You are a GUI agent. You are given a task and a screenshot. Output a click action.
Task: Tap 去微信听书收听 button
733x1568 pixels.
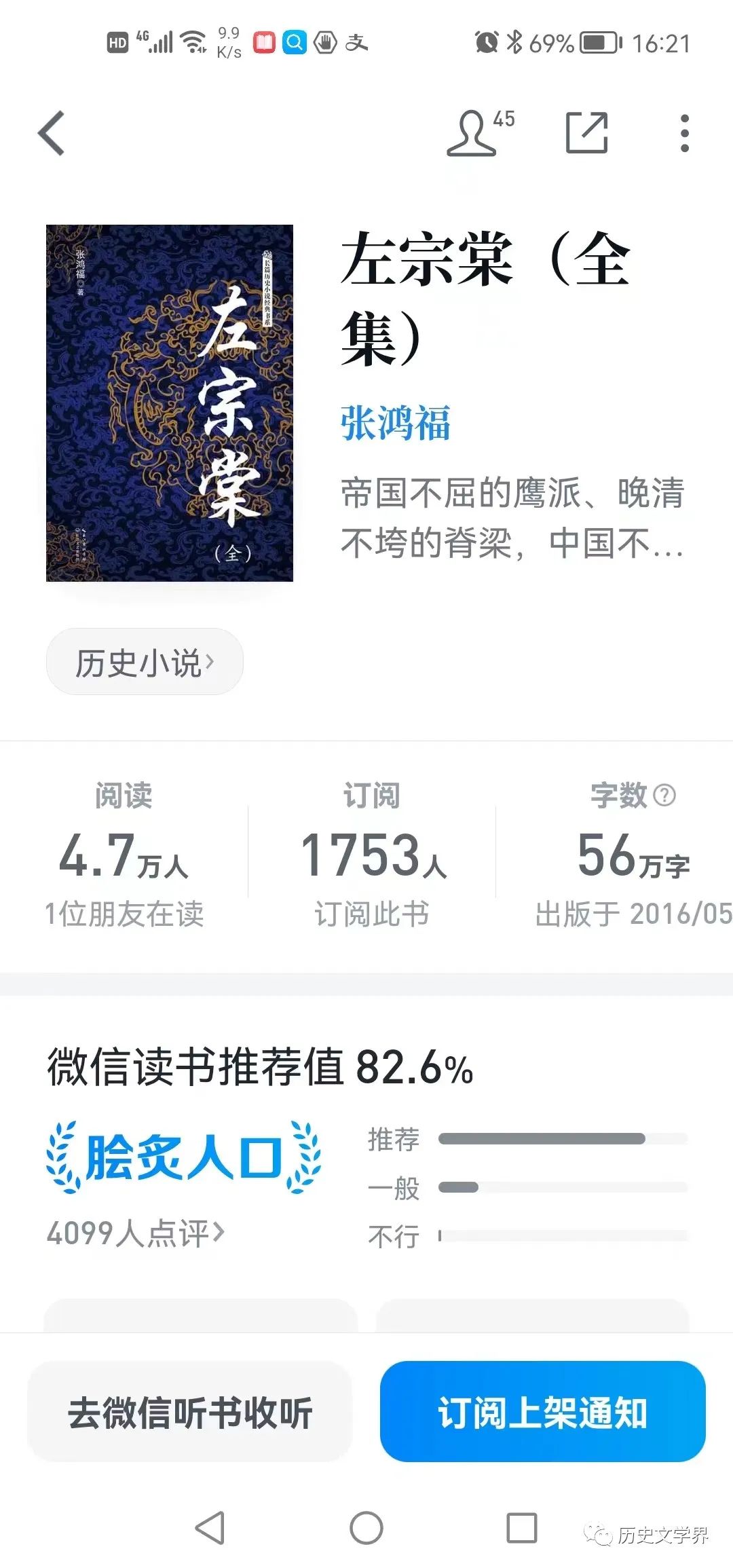point(190,1412)
